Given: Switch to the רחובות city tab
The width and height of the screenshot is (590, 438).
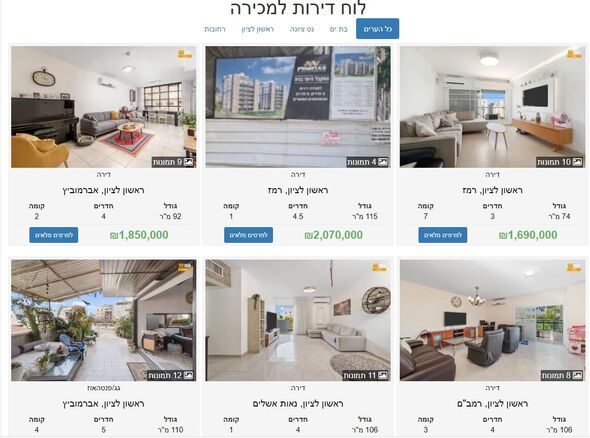Looking at the screenshot, I should [215, 29].
